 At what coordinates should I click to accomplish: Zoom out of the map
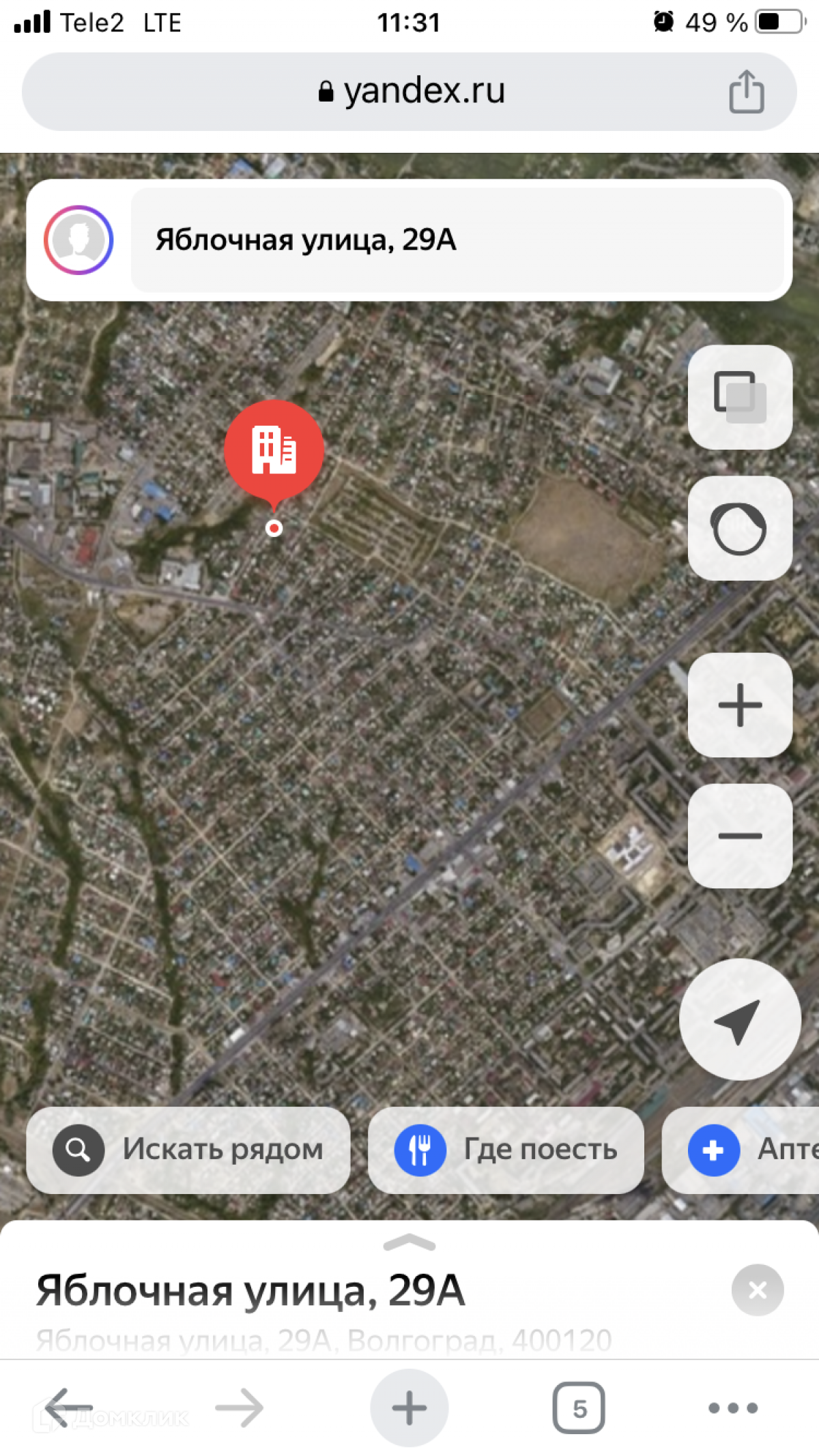(x=740, y=836)
